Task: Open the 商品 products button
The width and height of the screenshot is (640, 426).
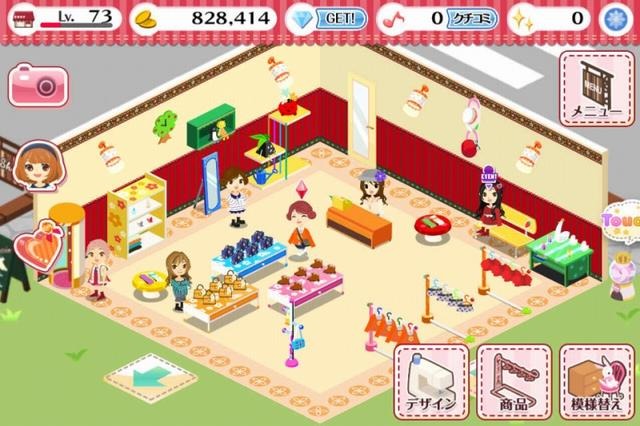Action: 514,381
